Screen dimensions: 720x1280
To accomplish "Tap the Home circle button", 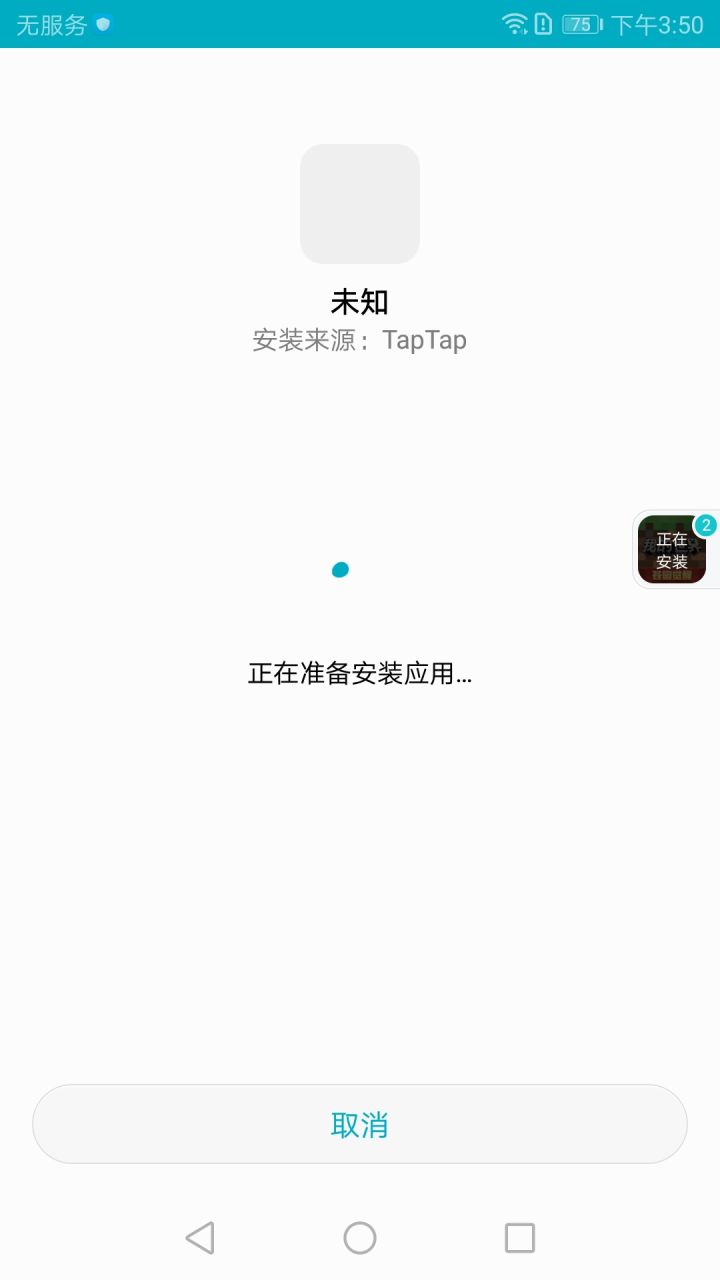I will (359, 1237).
